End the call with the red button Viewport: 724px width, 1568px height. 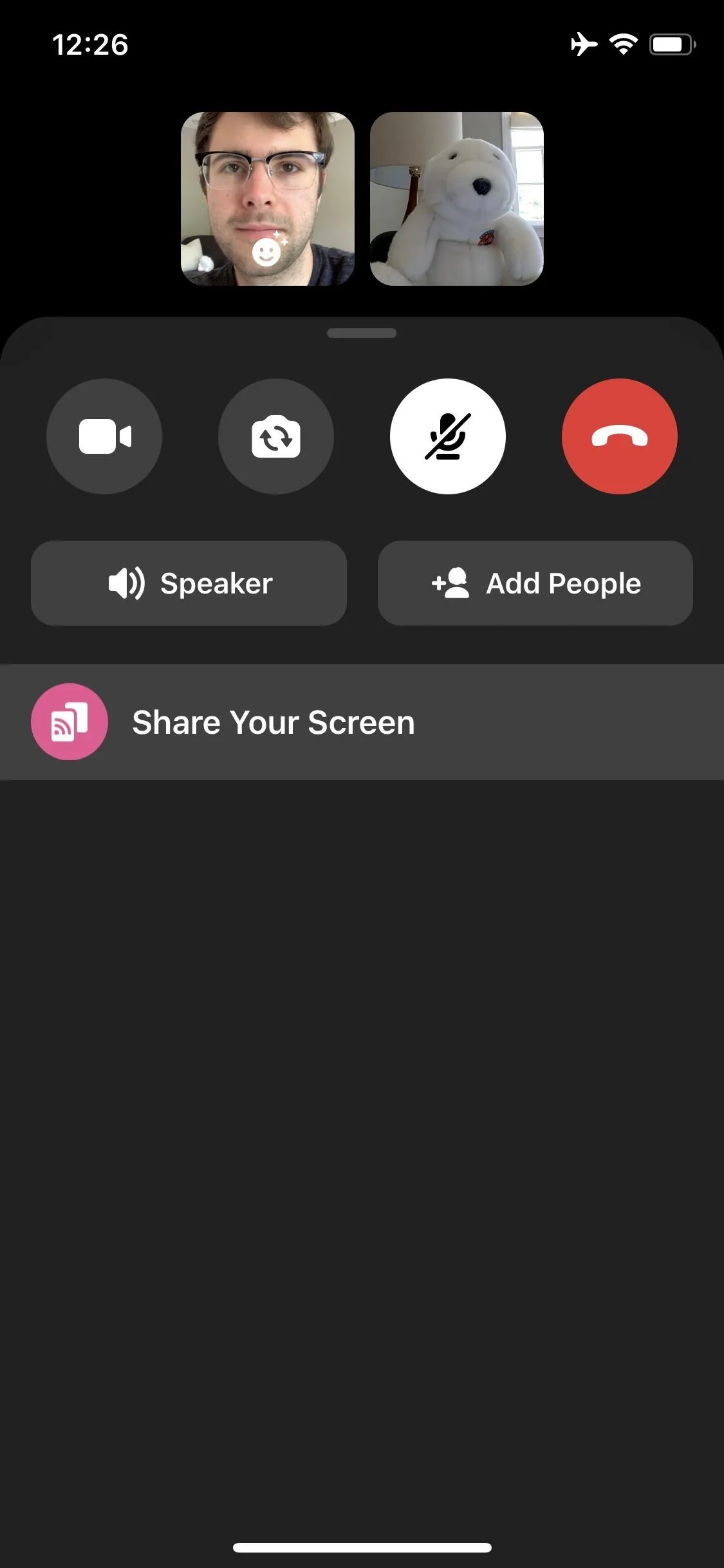click(620, 436)
